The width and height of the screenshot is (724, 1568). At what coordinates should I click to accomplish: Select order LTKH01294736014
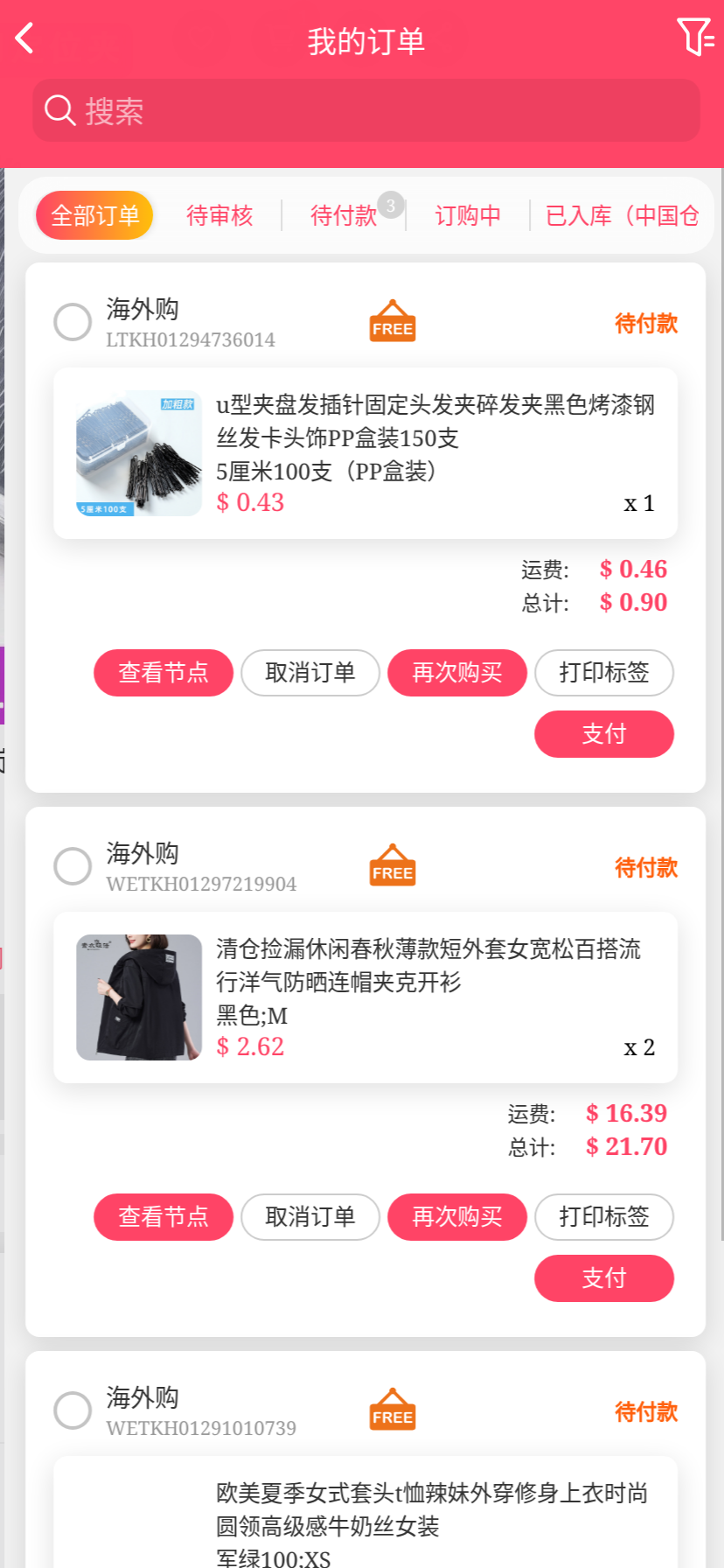[73, 322]
